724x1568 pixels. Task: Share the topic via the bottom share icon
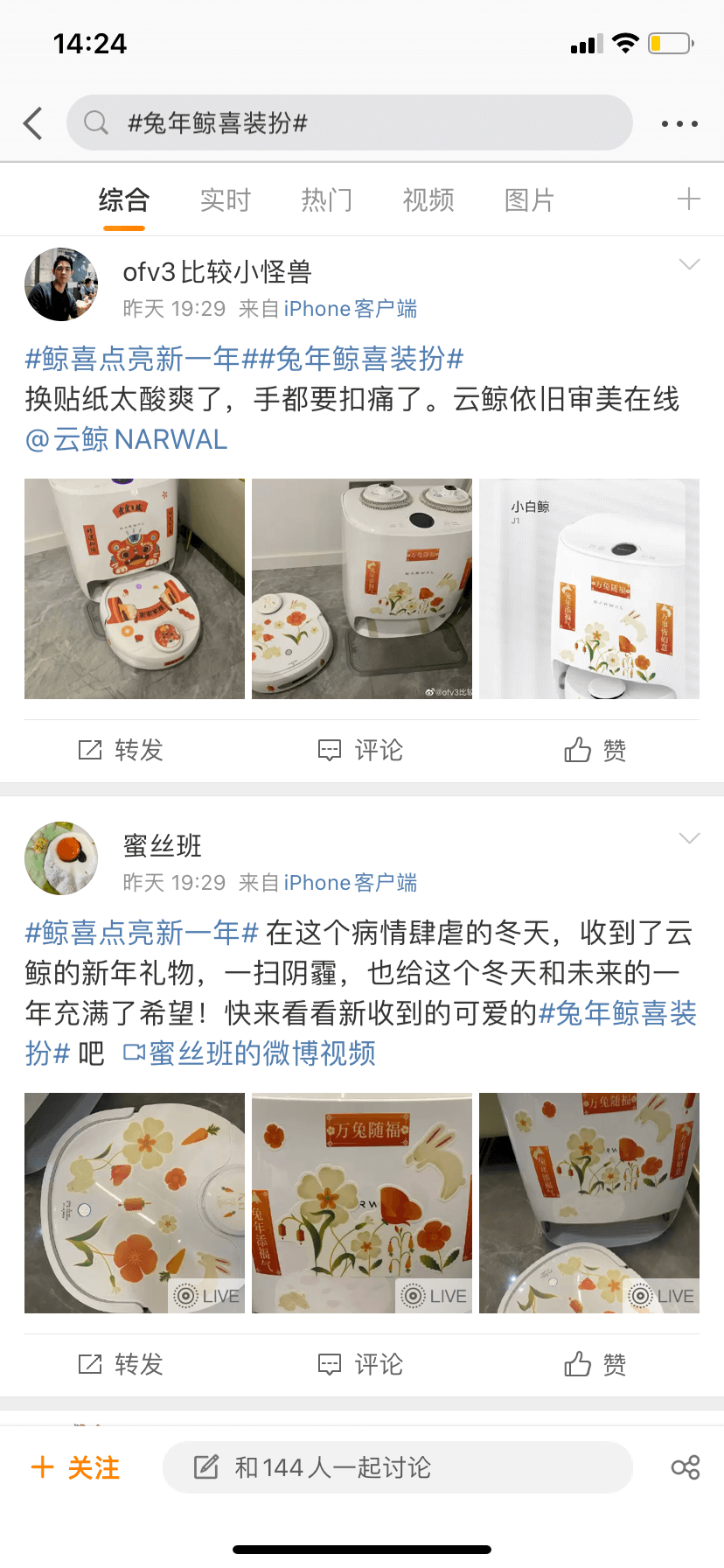[685, 1467]
